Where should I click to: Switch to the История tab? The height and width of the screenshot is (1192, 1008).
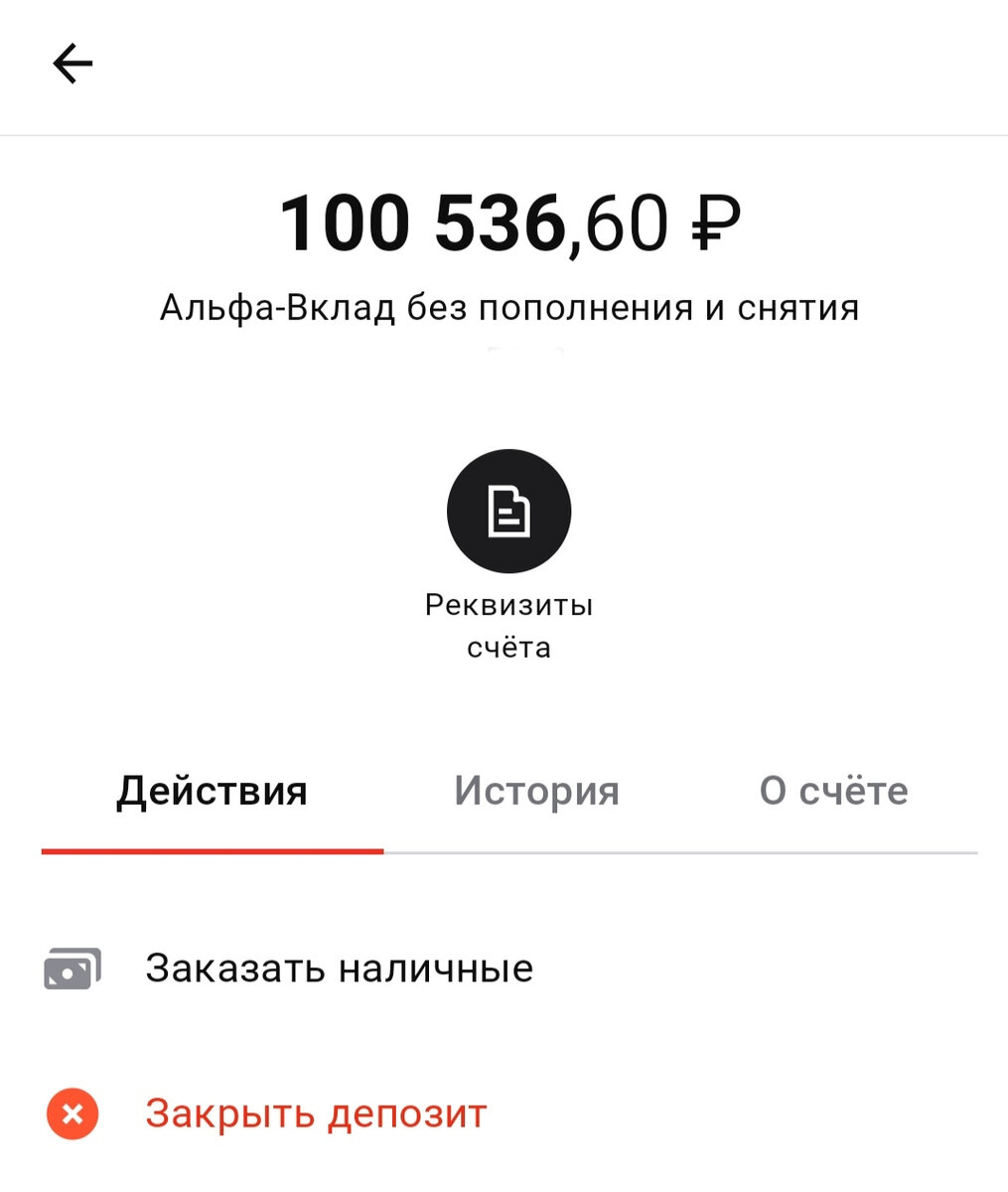536,790
